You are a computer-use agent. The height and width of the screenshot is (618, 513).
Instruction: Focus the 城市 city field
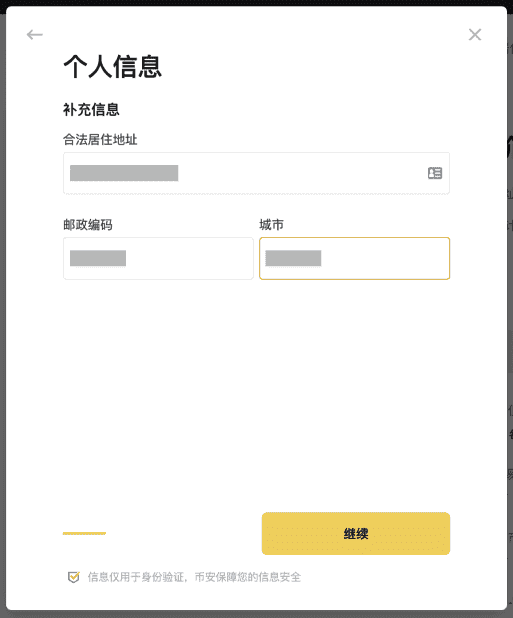tap(354, 259)
